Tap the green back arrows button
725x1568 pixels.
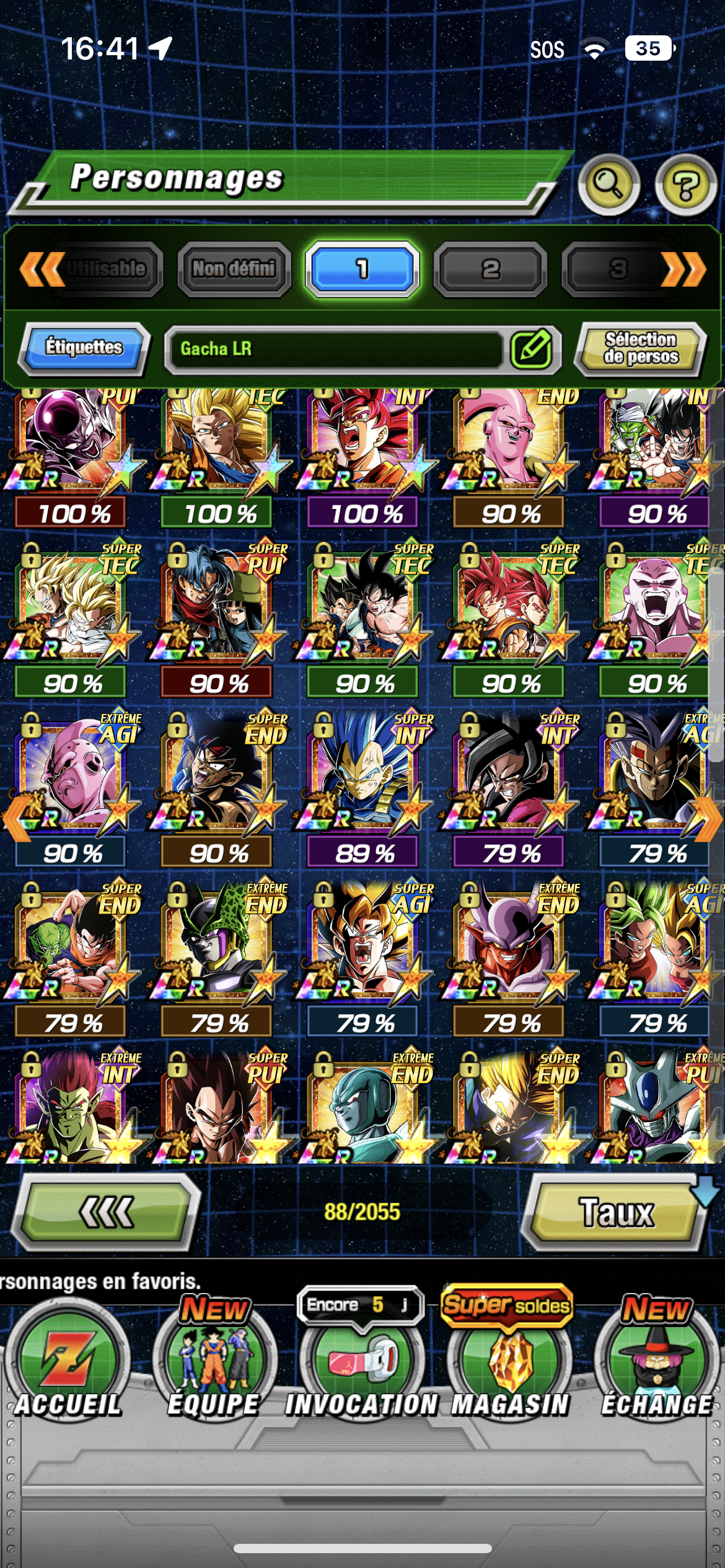click(x=106, y=1212)
